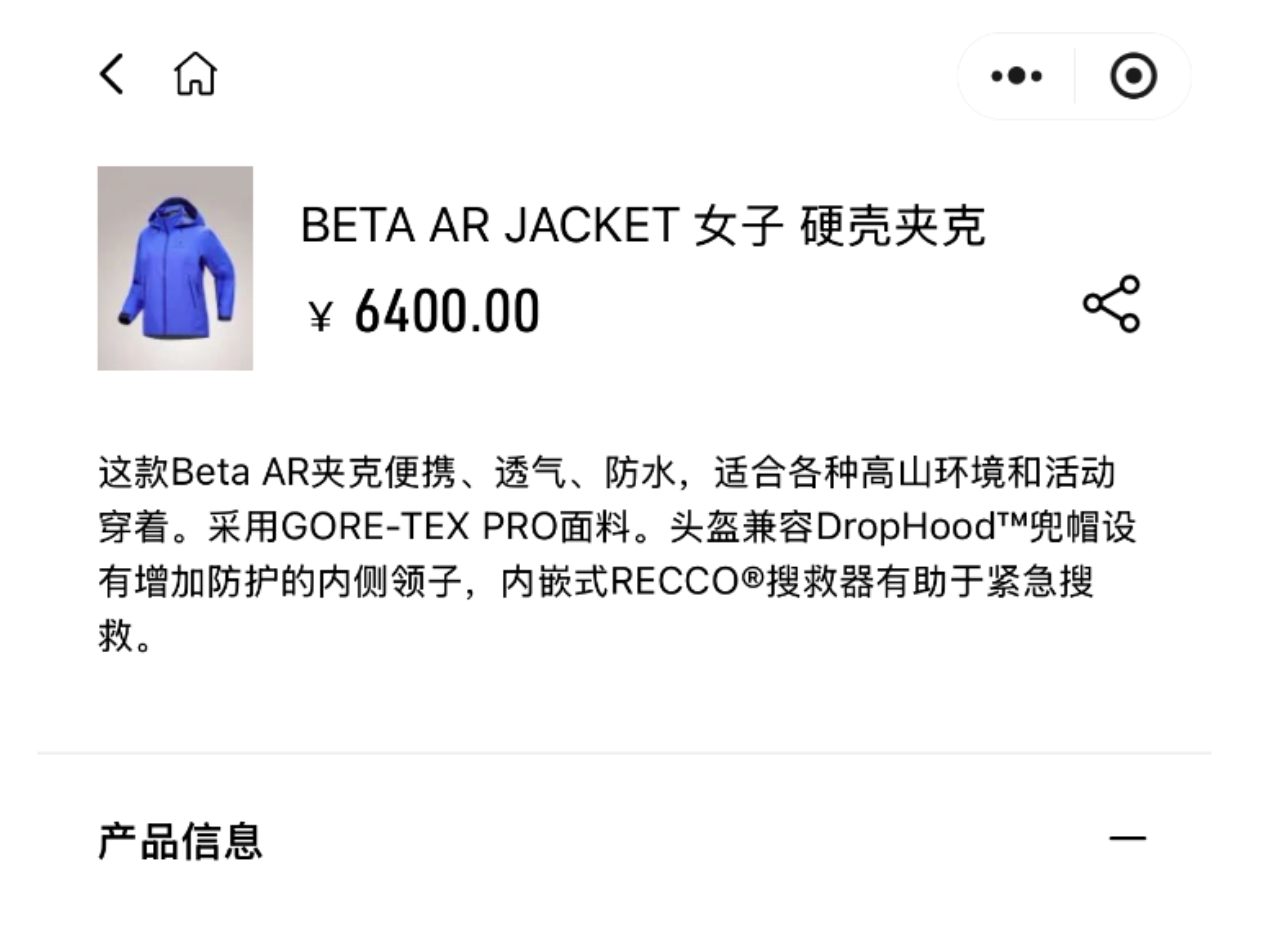
Task: Return to the mini program home
Action: tap(195, 75)
